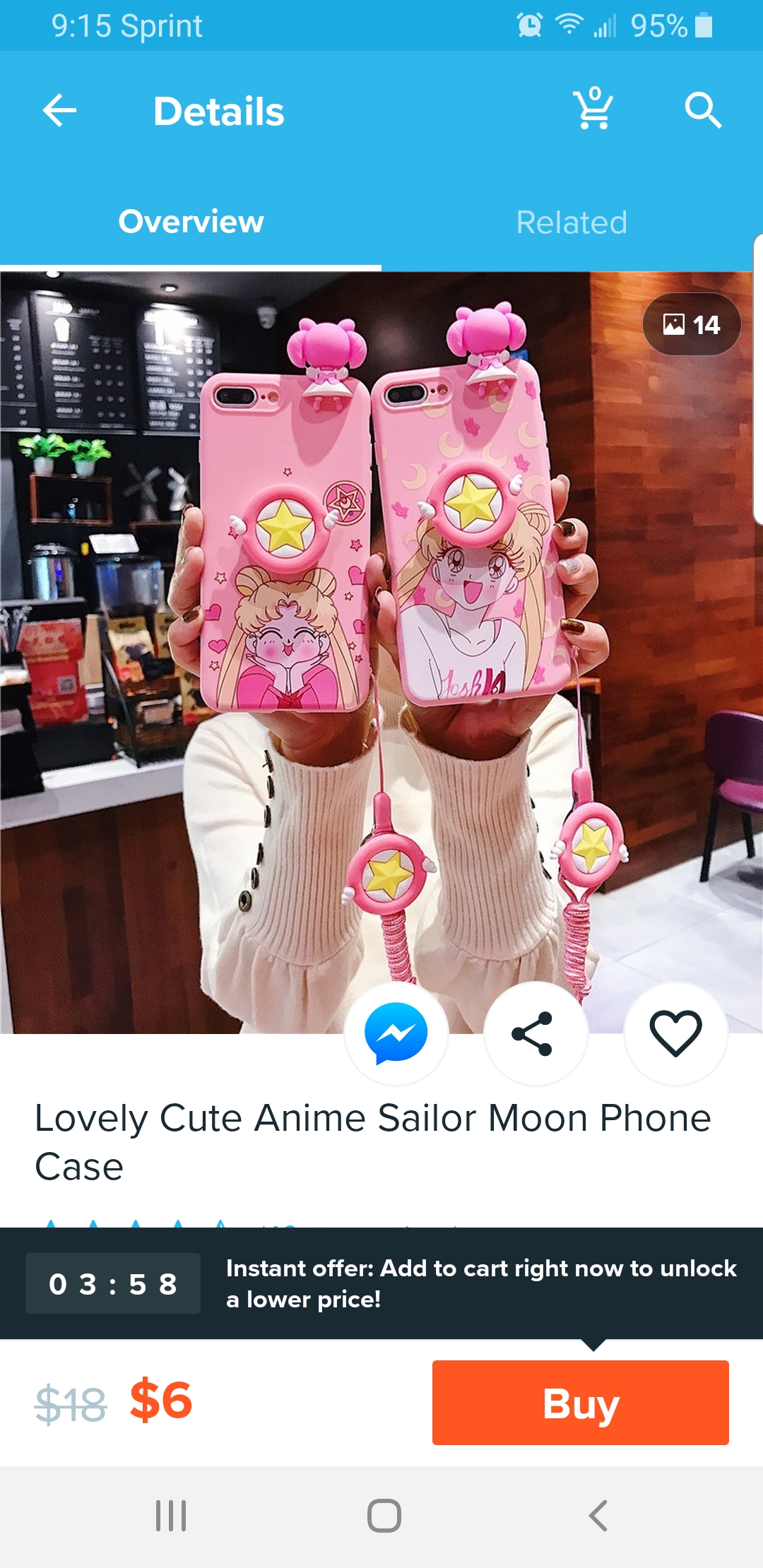763x1568 pixels.
Task: Open recent apps in navigation bar
Action: pos(171,1516)
